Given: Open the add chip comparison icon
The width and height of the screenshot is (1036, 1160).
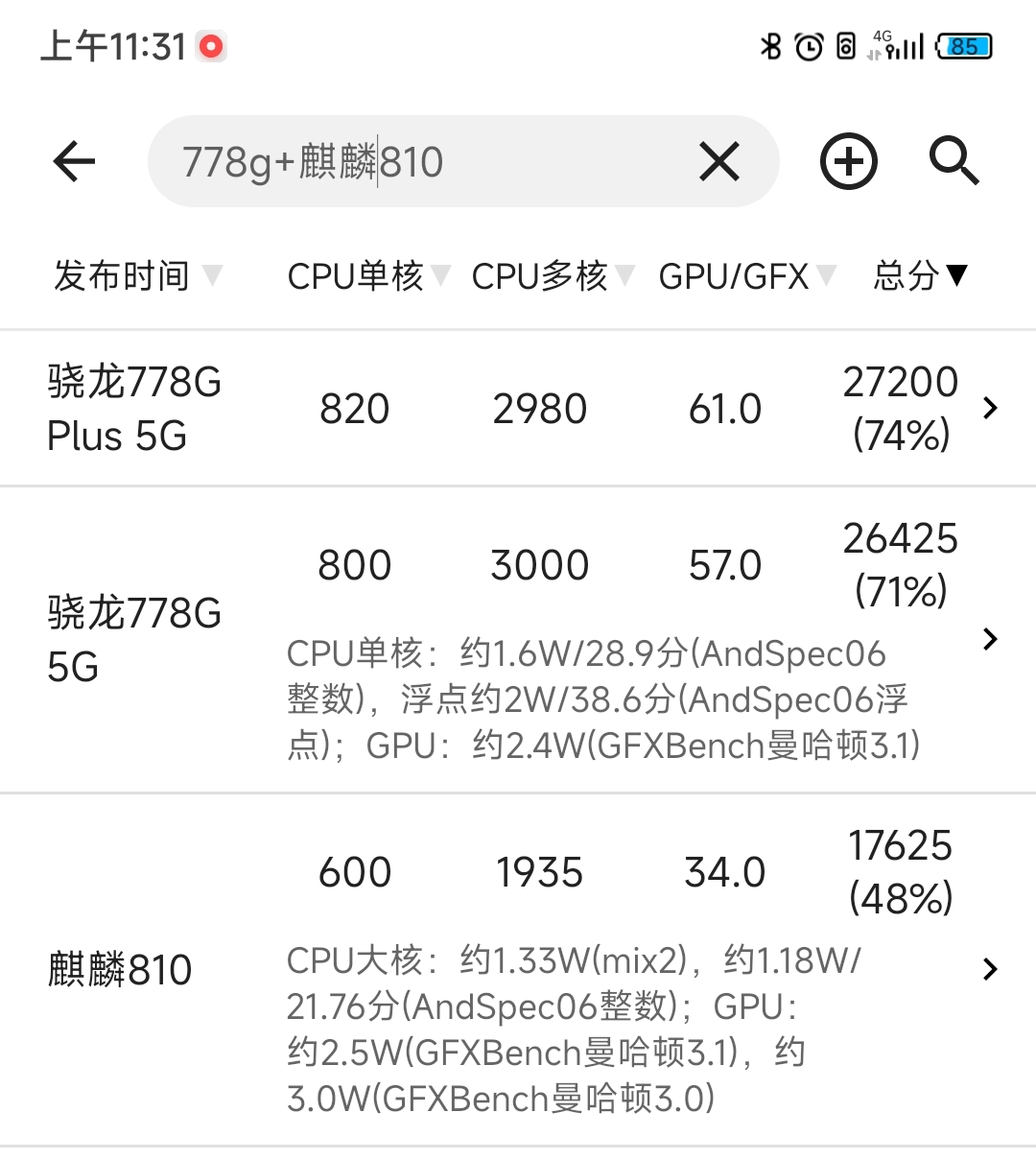Looking at the screenshot, I should pos(848,161).
